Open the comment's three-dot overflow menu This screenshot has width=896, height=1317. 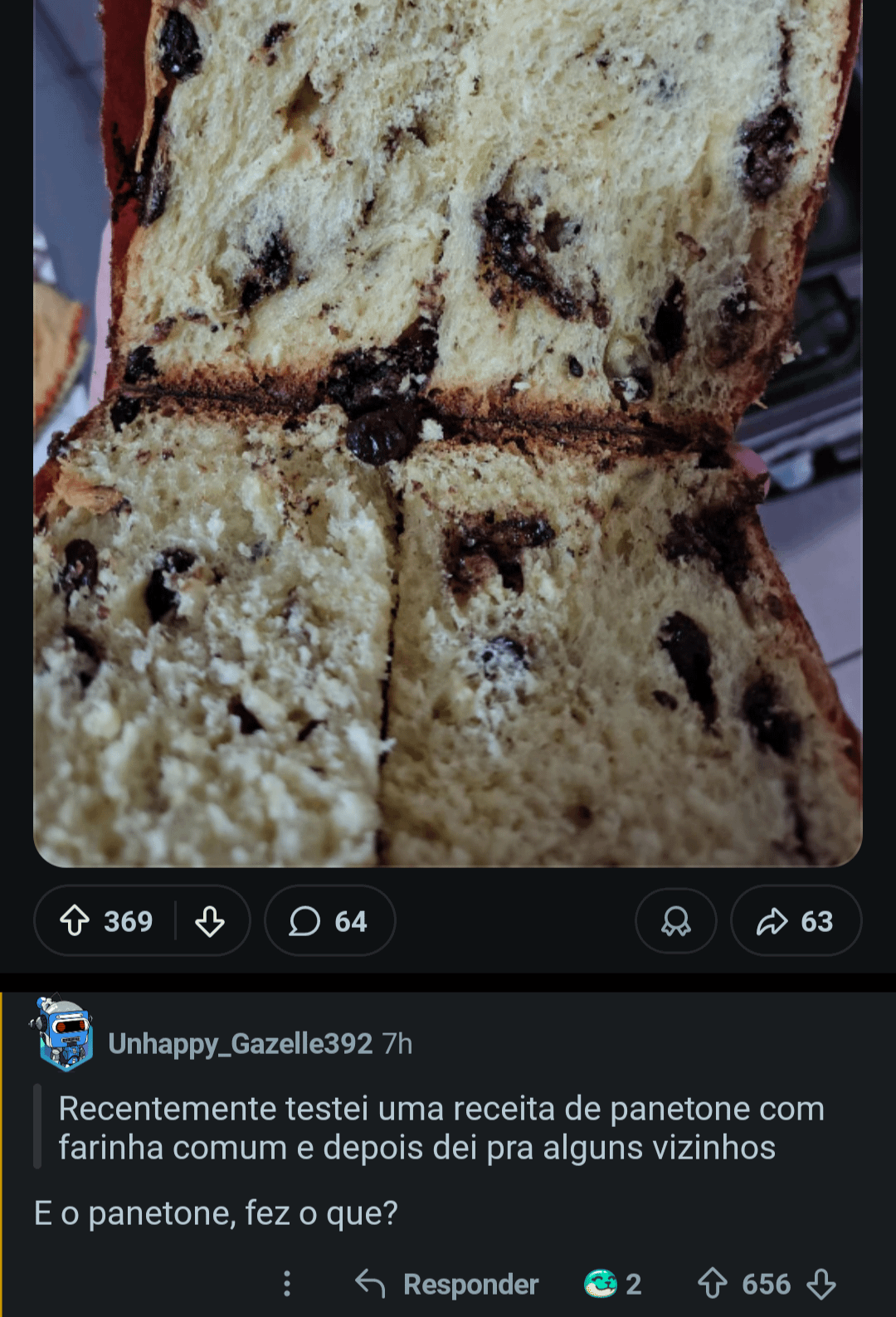pyautogui.click(x=287, y=1284)
